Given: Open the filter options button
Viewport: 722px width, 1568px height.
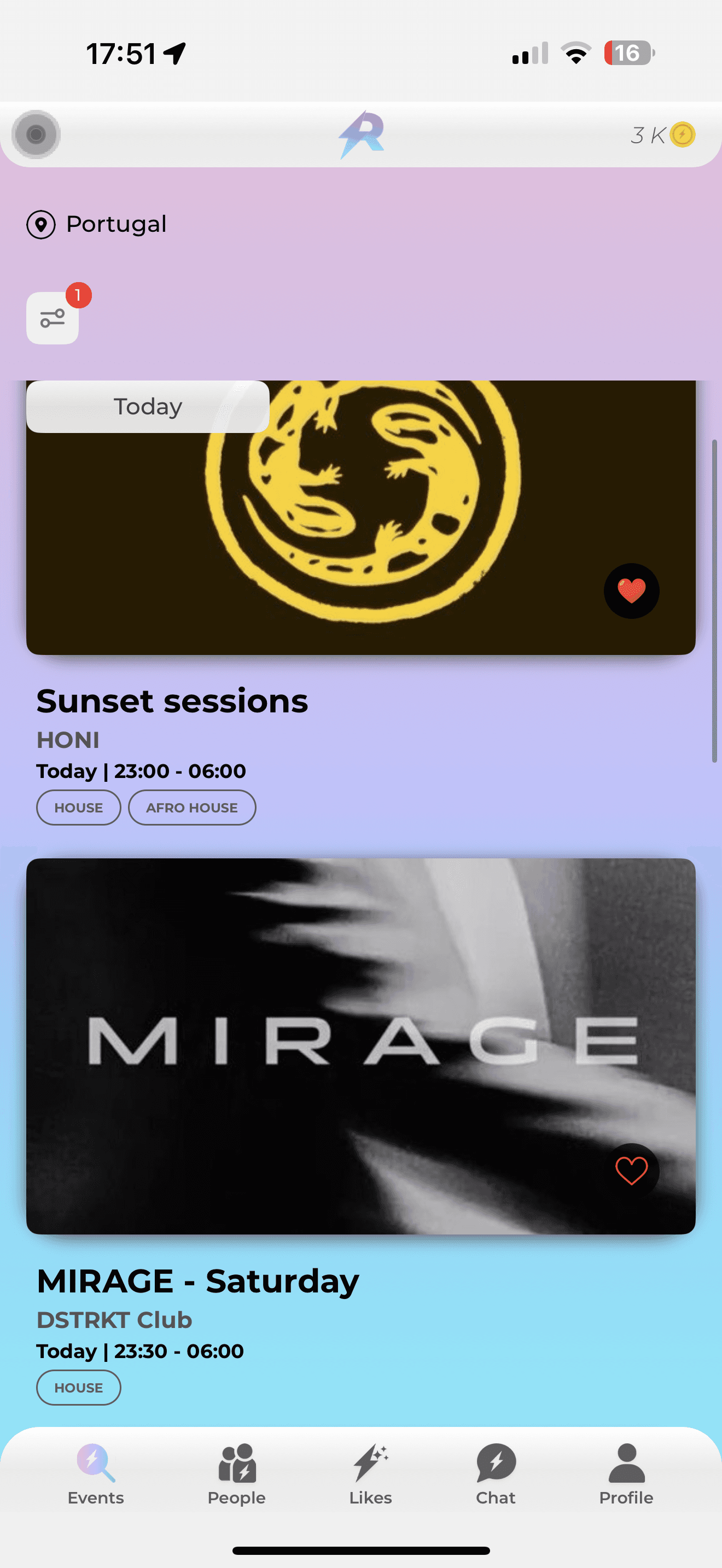Looking at the screenshot, I should coord(53,318).
